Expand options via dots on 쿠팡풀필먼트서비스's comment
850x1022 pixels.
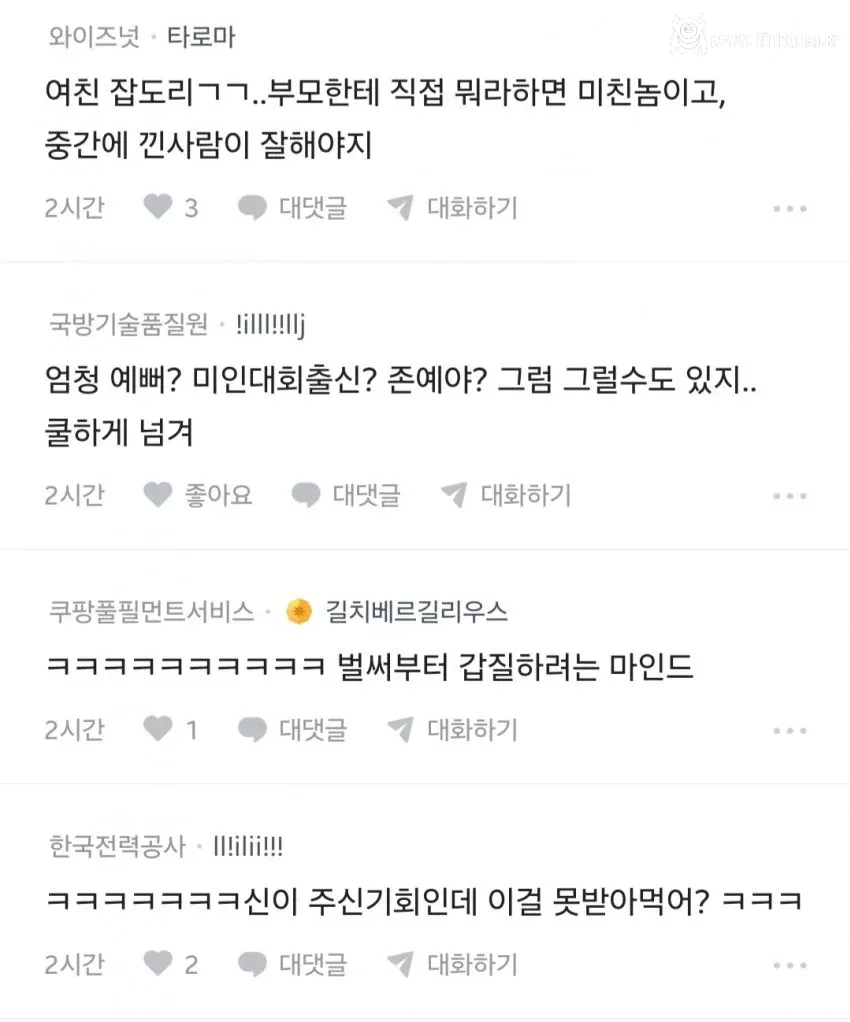[792, 730]
